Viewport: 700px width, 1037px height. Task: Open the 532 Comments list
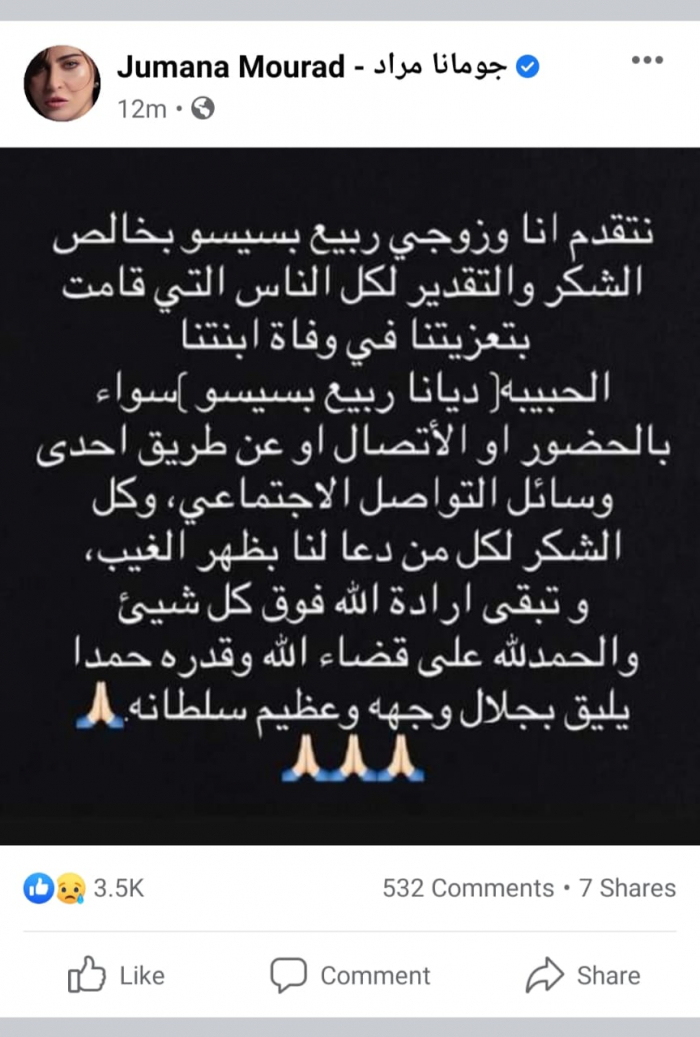pos(468,888)
